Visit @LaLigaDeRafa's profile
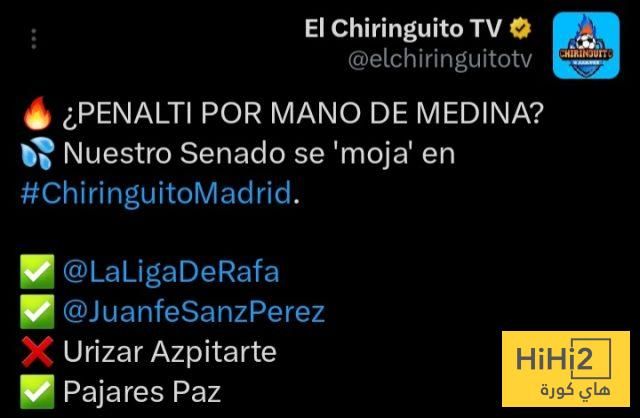 click(x=171, y=271)
